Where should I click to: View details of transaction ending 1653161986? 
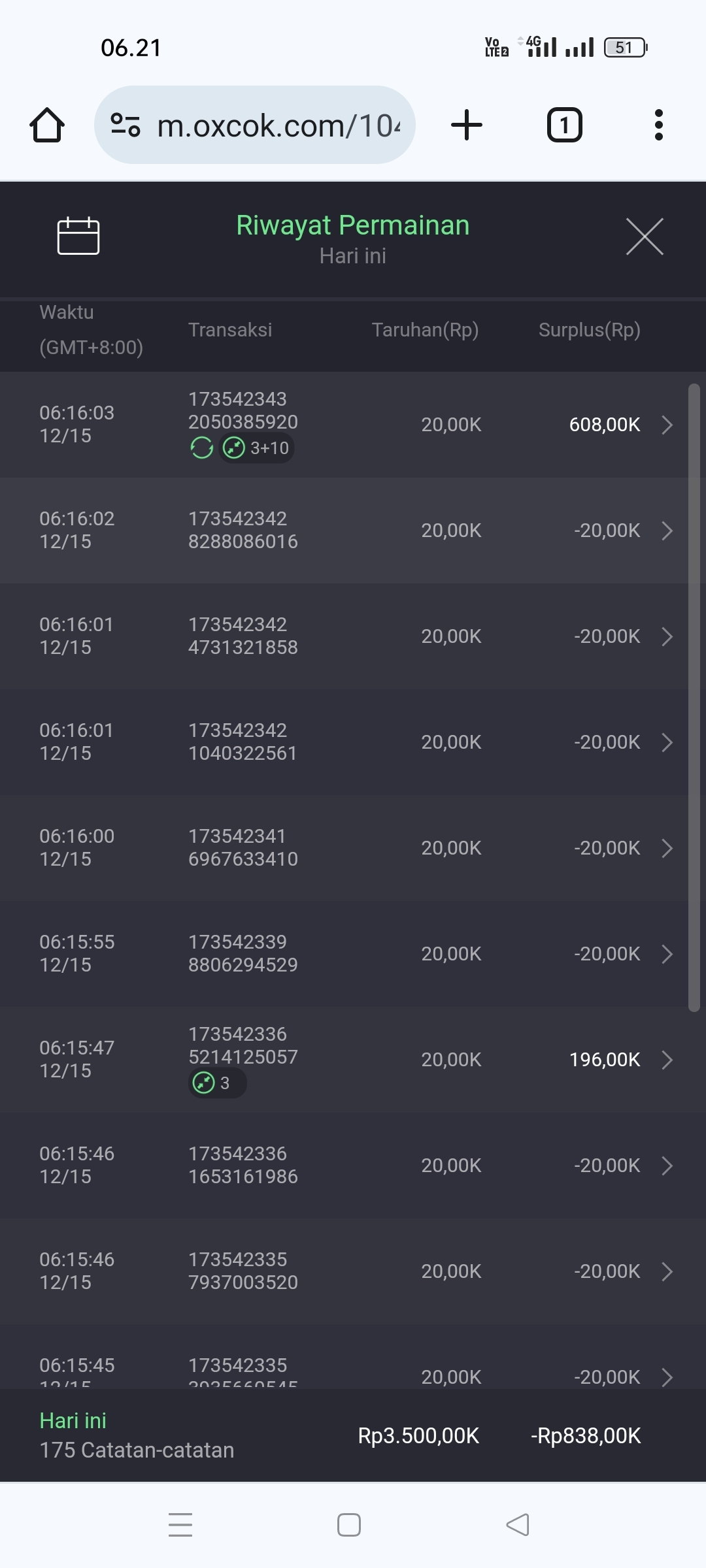[353, 1166]
